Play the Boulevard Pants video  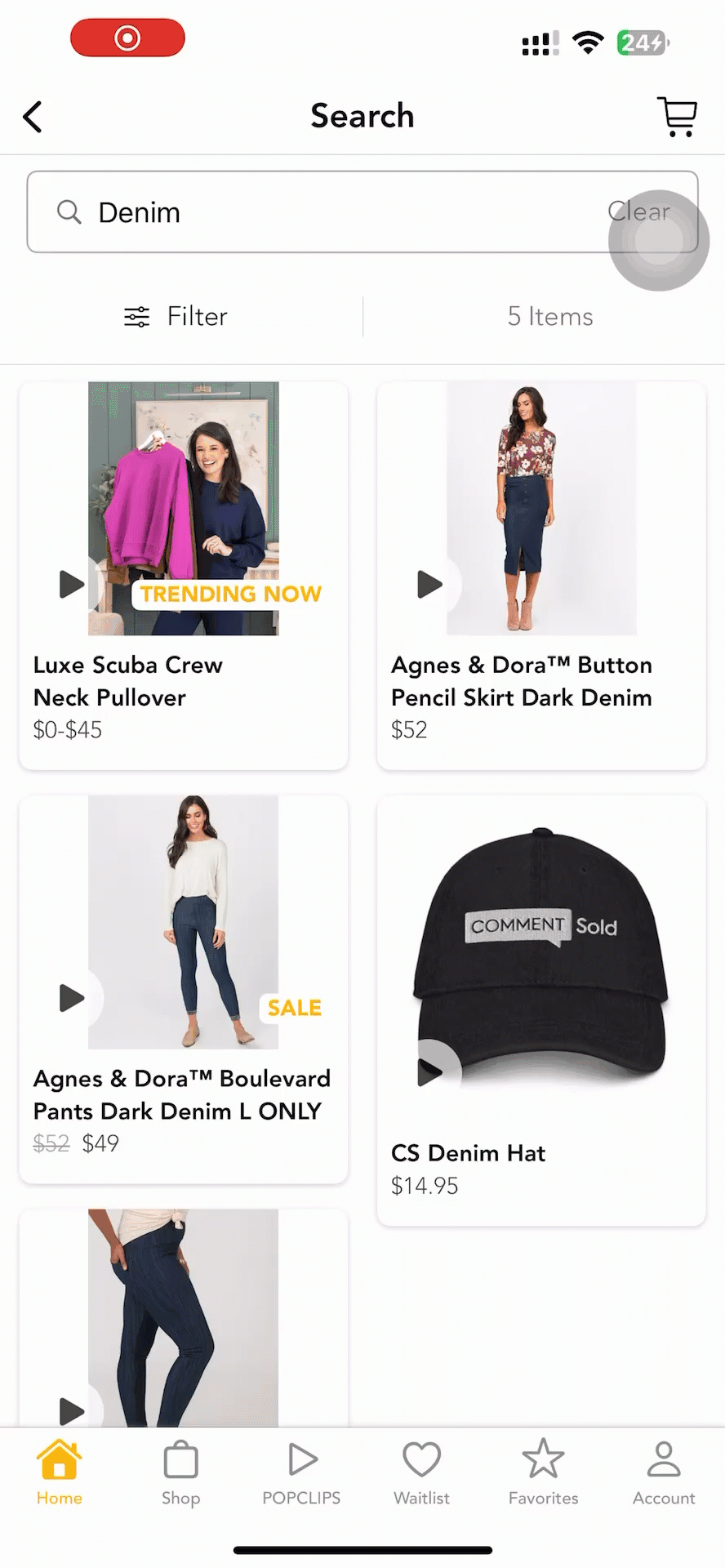point(72,997)
